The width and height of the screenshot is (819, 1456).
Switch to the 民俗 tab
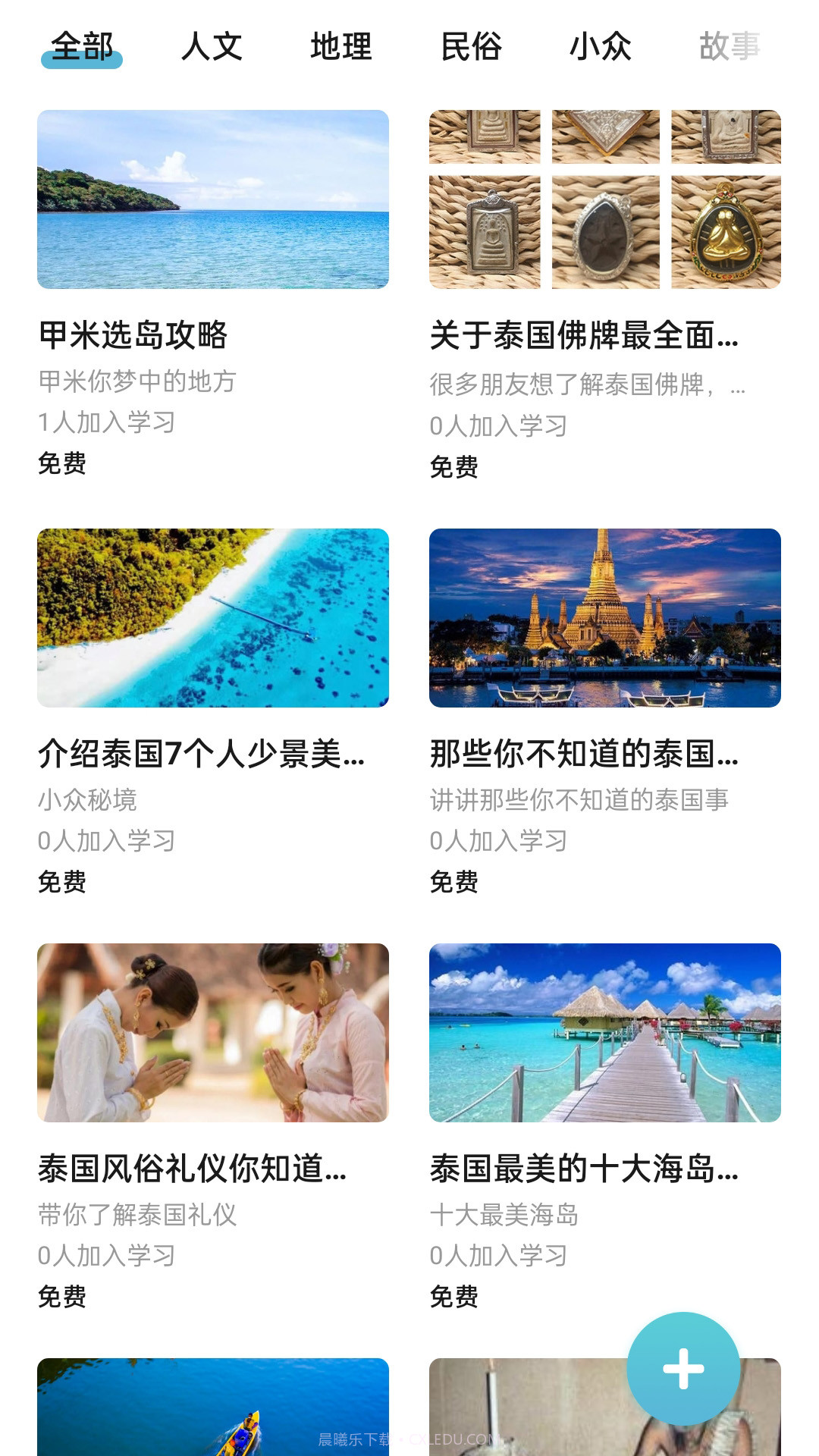coord(470,47)
